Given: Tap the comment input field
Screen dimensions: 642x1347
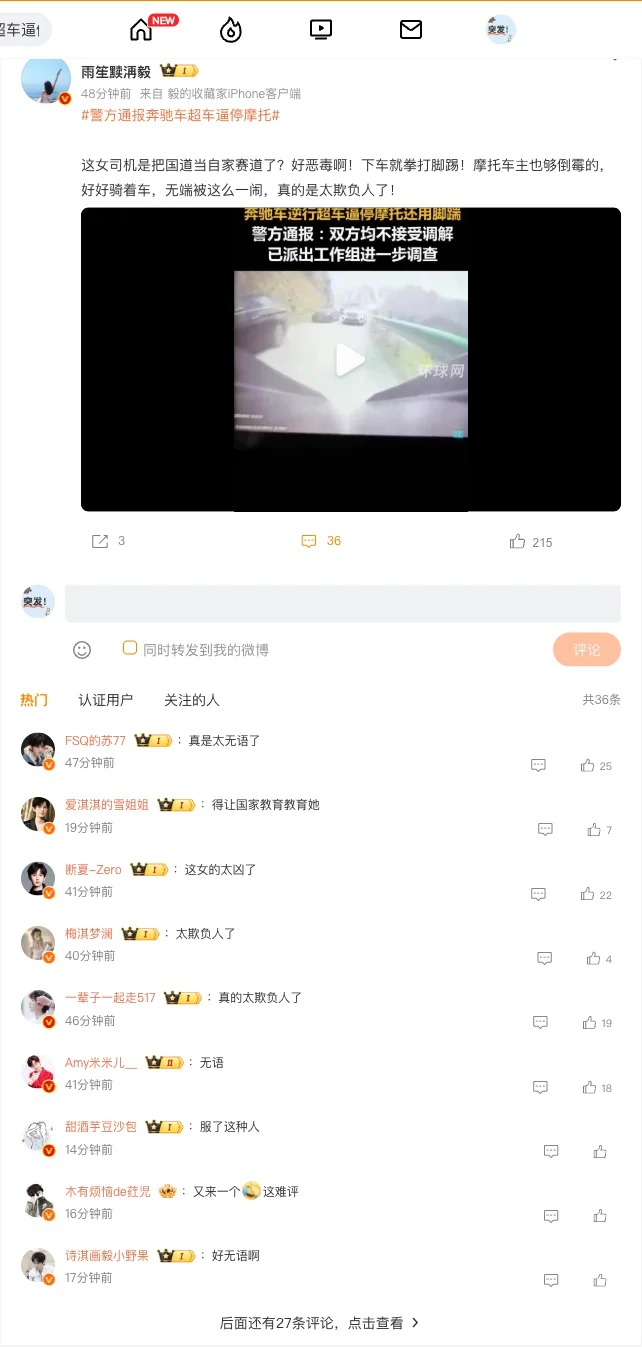Looking at the screenshot, I should point(342,604).
